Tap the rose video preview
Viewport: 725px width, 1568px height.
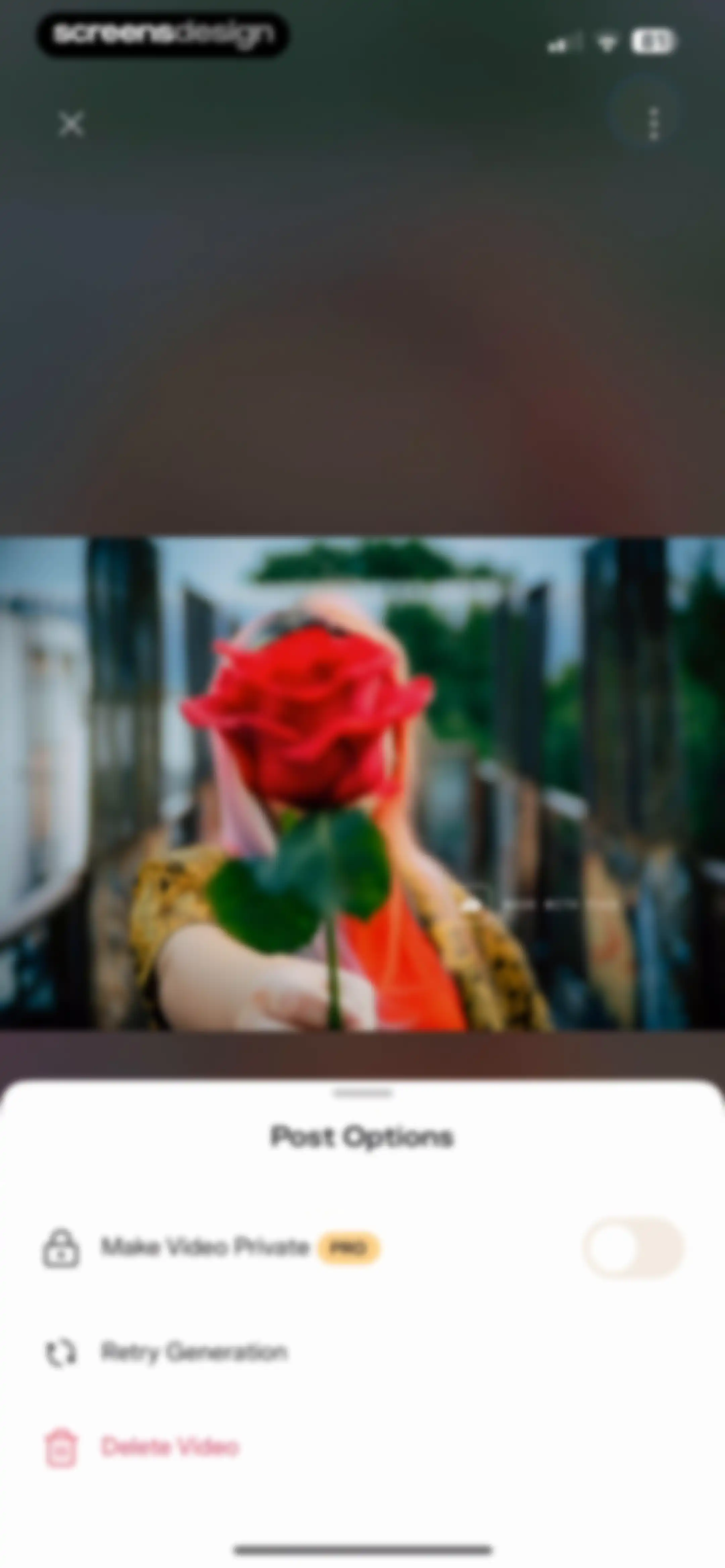coord(362,783)
